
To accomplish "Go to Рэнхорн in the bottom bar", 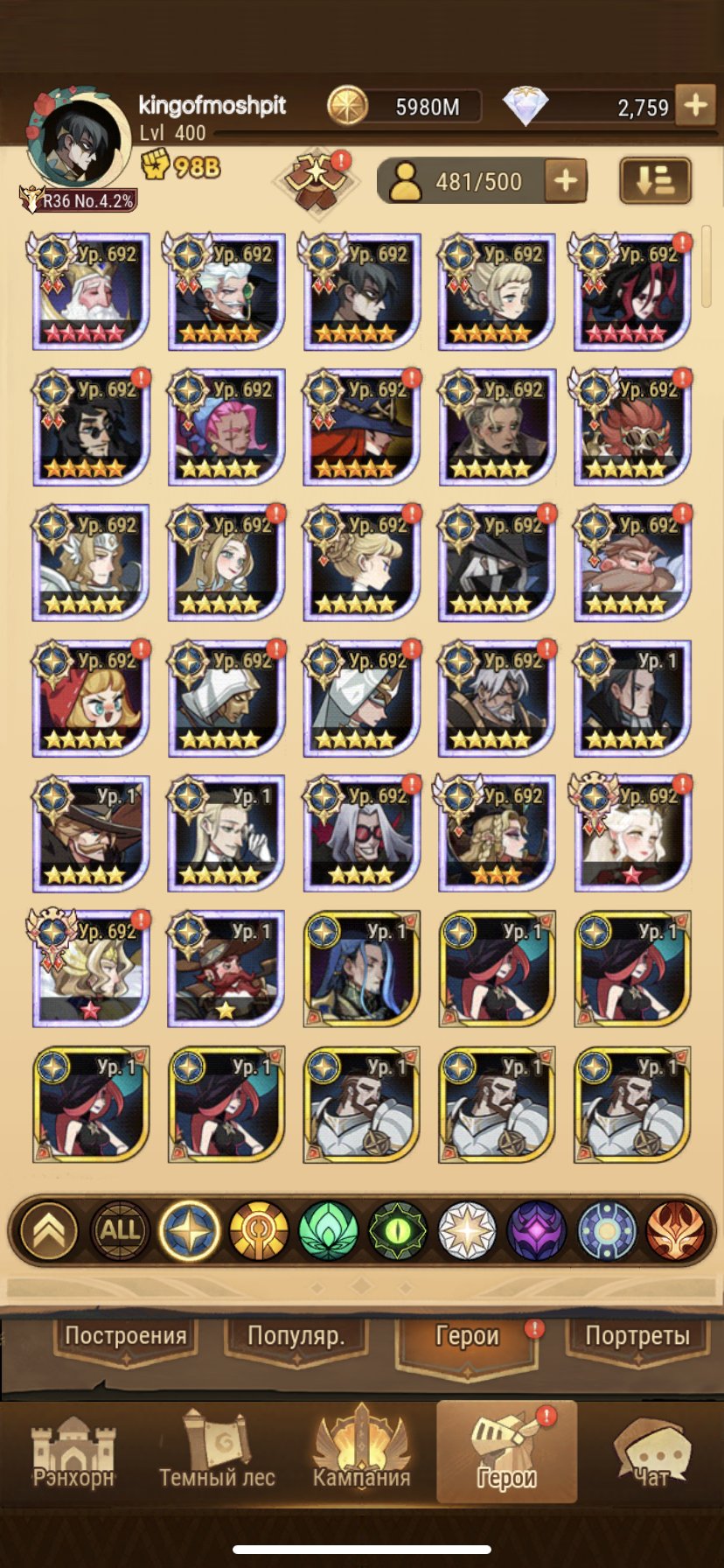I will pyautogui.click(x=73, y=1454).
